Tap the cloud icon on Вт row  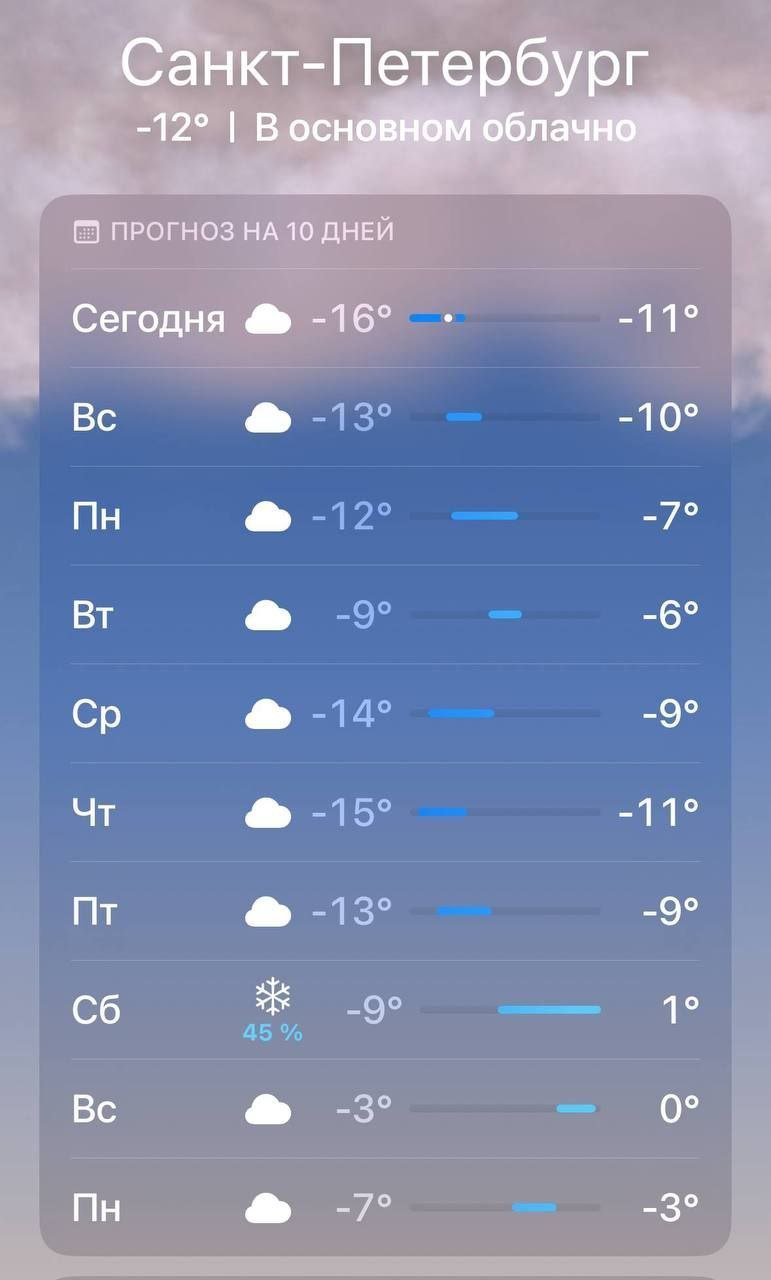coord(265,613)
